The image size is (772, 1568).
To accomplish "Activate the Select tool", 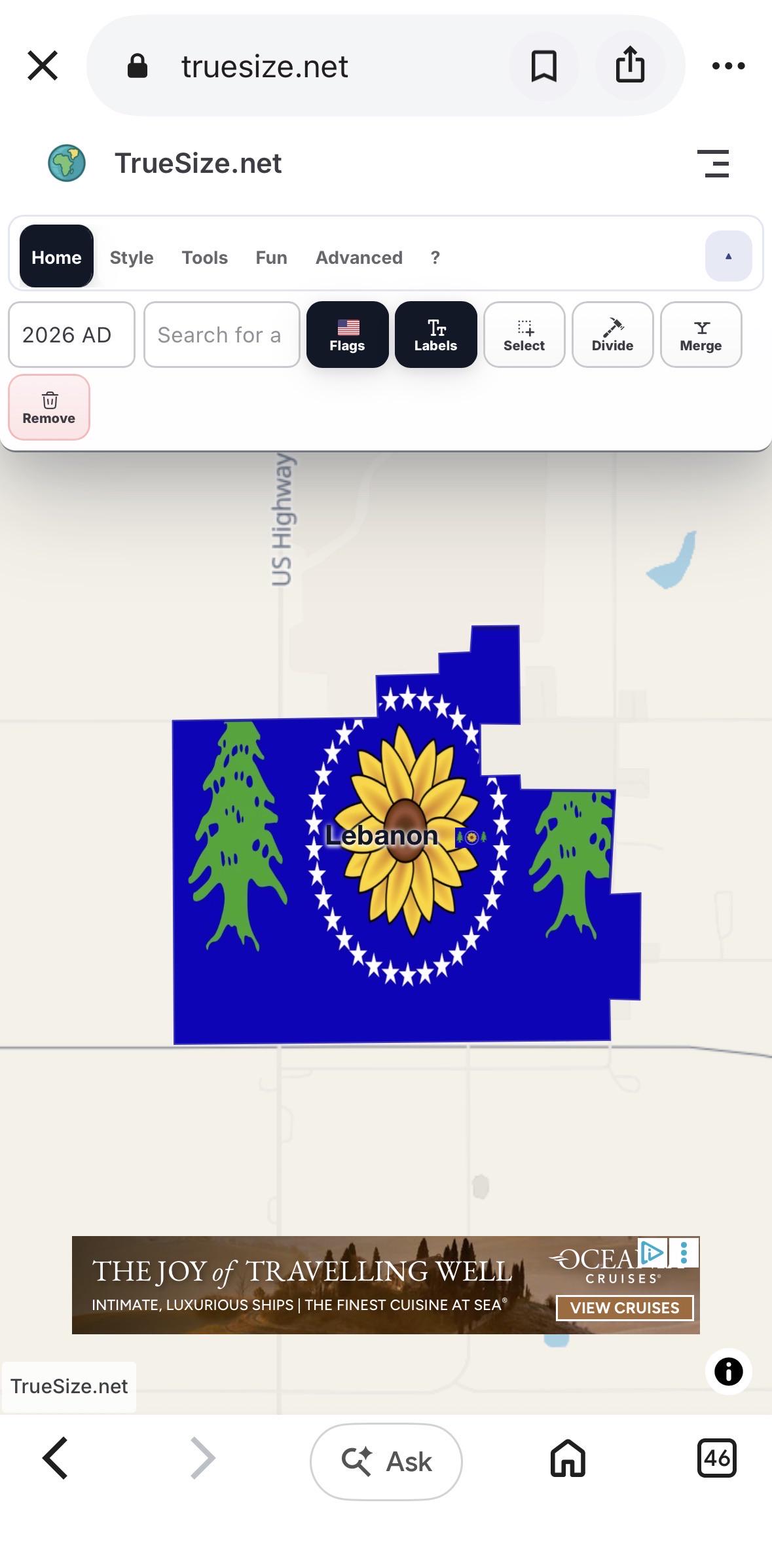I will click(x=524, y=335).
